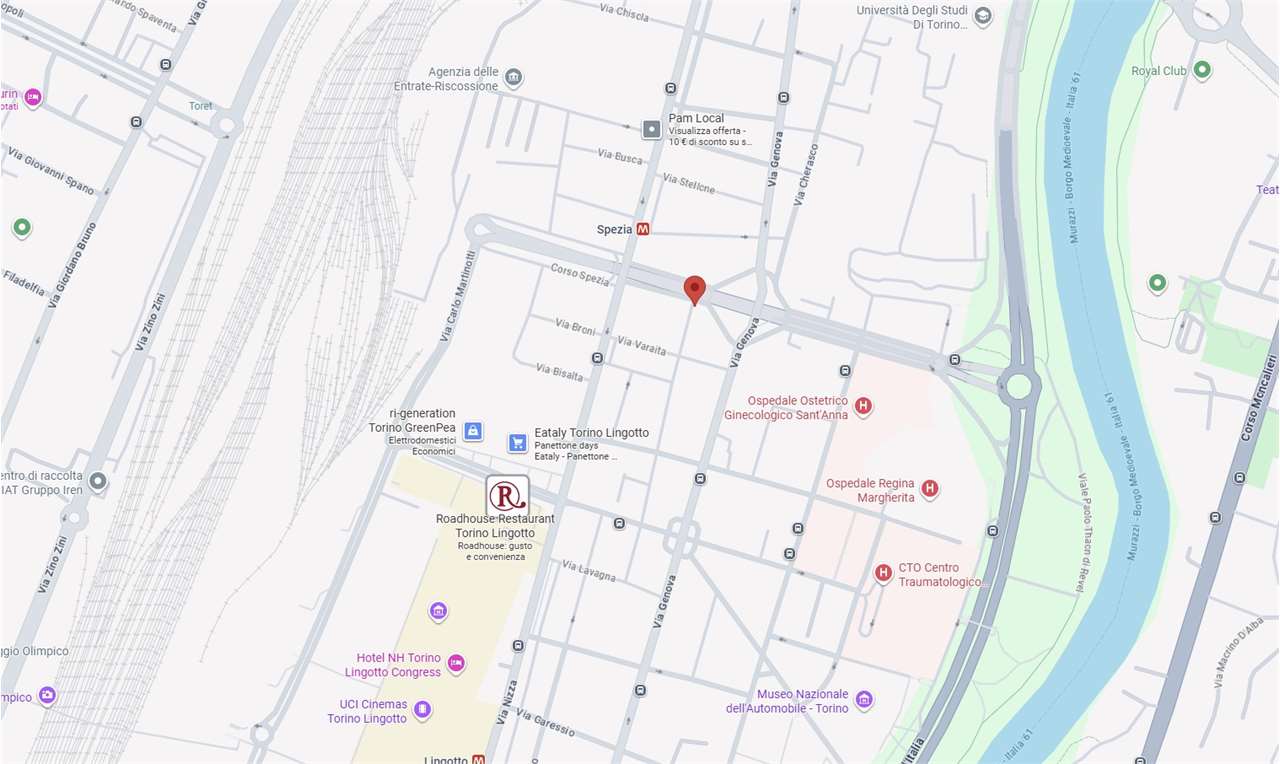Open Ospedale Regina Margherita hospital marker
Image resolution: width=1280 pixels, height=764 pixels.
coord(930,489)
